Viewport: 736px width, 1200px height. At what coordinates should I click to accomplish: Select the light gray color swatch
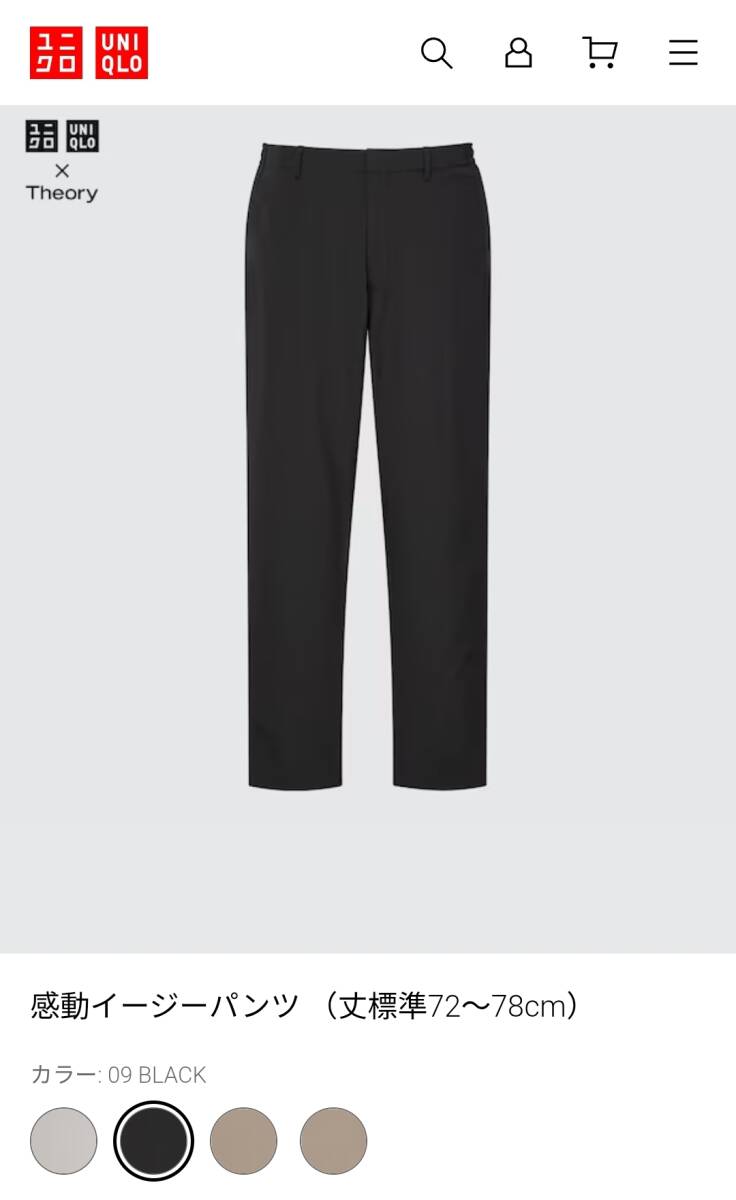[64, 1141]
